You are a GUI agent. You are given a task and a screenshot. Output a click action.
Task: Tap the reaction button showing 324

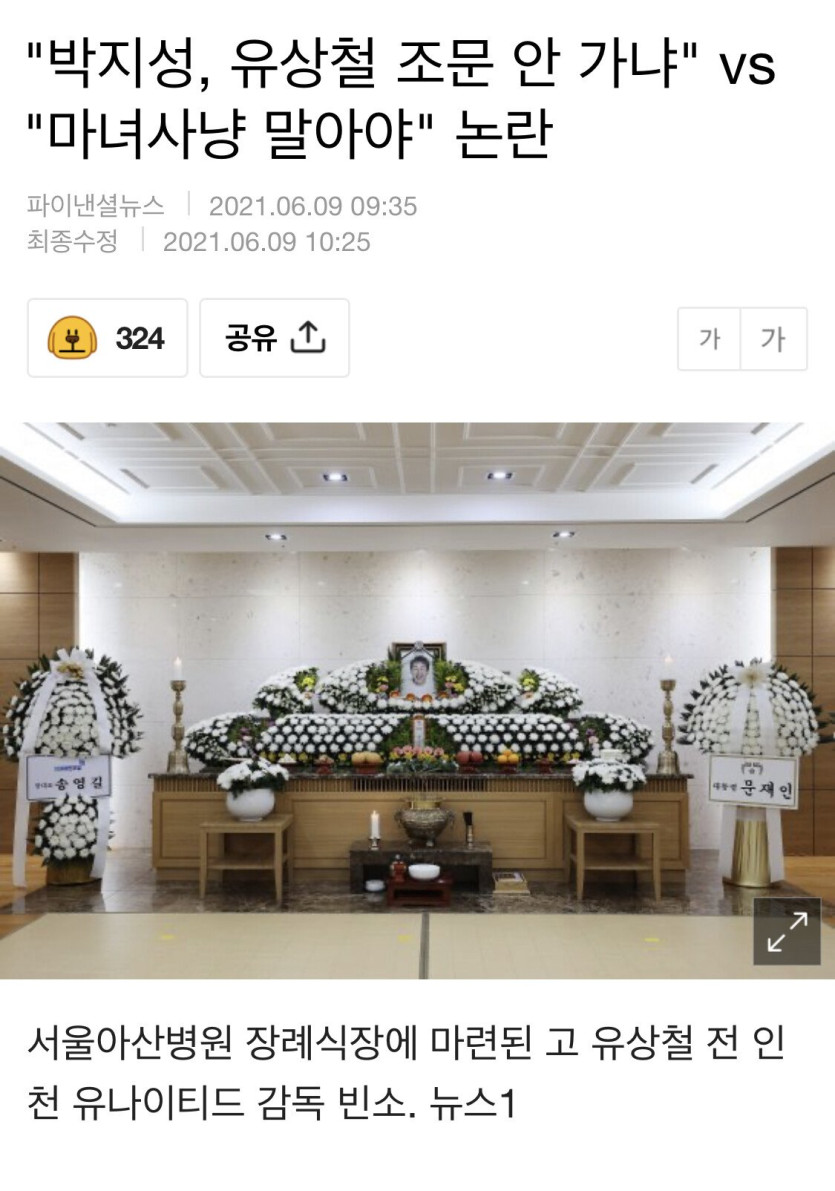pyautogui.click(x=107, y=338)
